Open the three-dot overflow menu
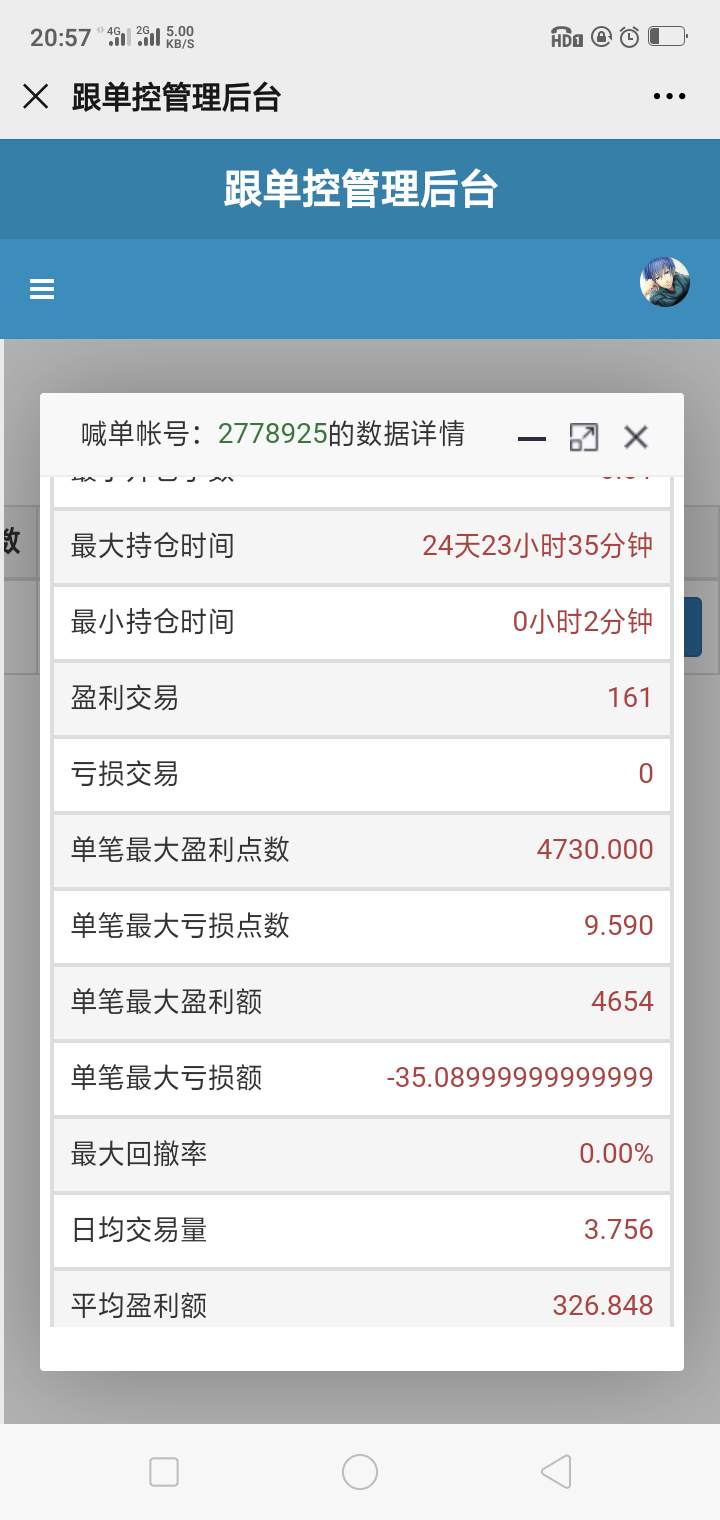The image size is (720, 1520). pos(670,97)
